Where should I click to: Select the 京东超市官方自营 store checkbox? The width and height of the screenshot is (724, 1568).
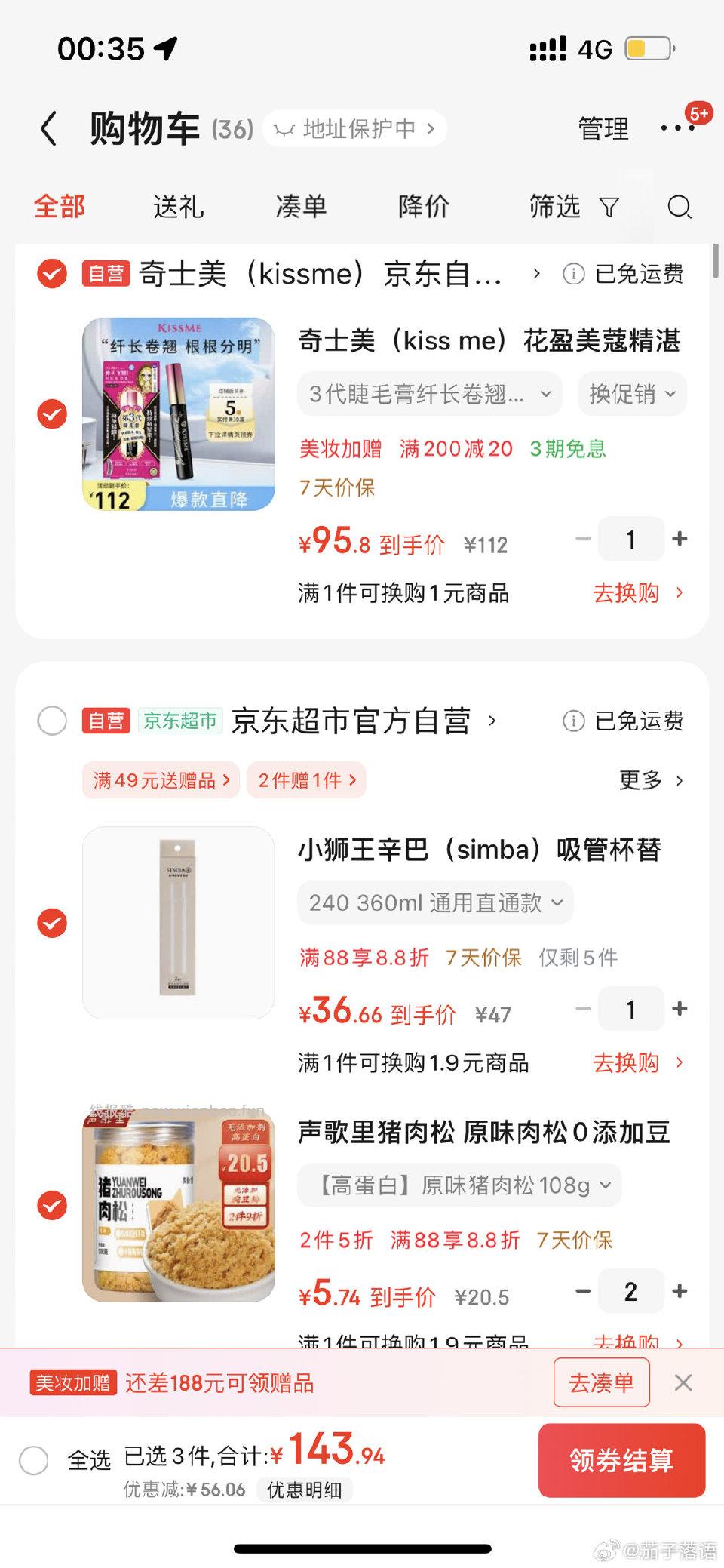52,721
